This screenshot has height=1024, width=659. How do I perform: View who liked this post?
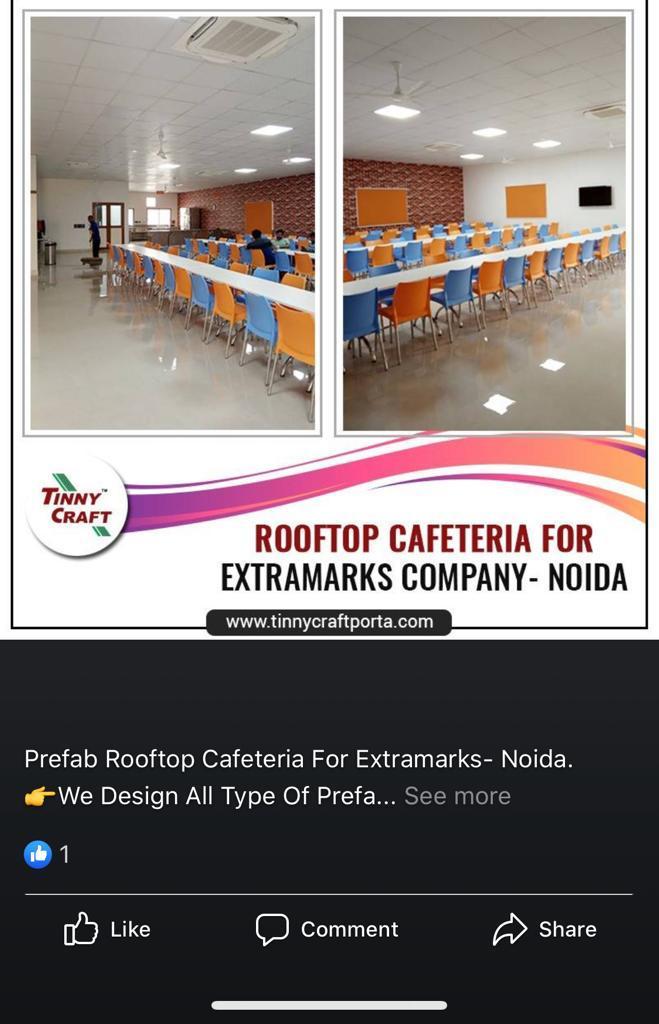click(47, 854)
